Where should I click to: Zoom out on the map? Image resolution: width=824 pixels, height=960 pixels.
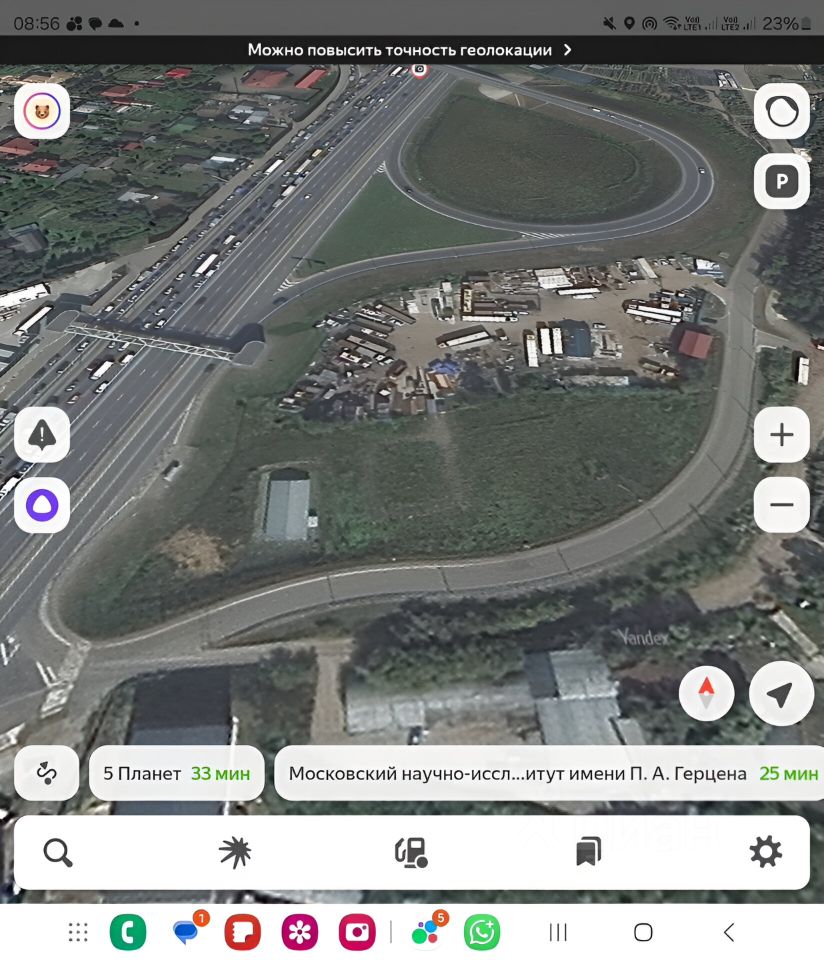click(781, 504)
